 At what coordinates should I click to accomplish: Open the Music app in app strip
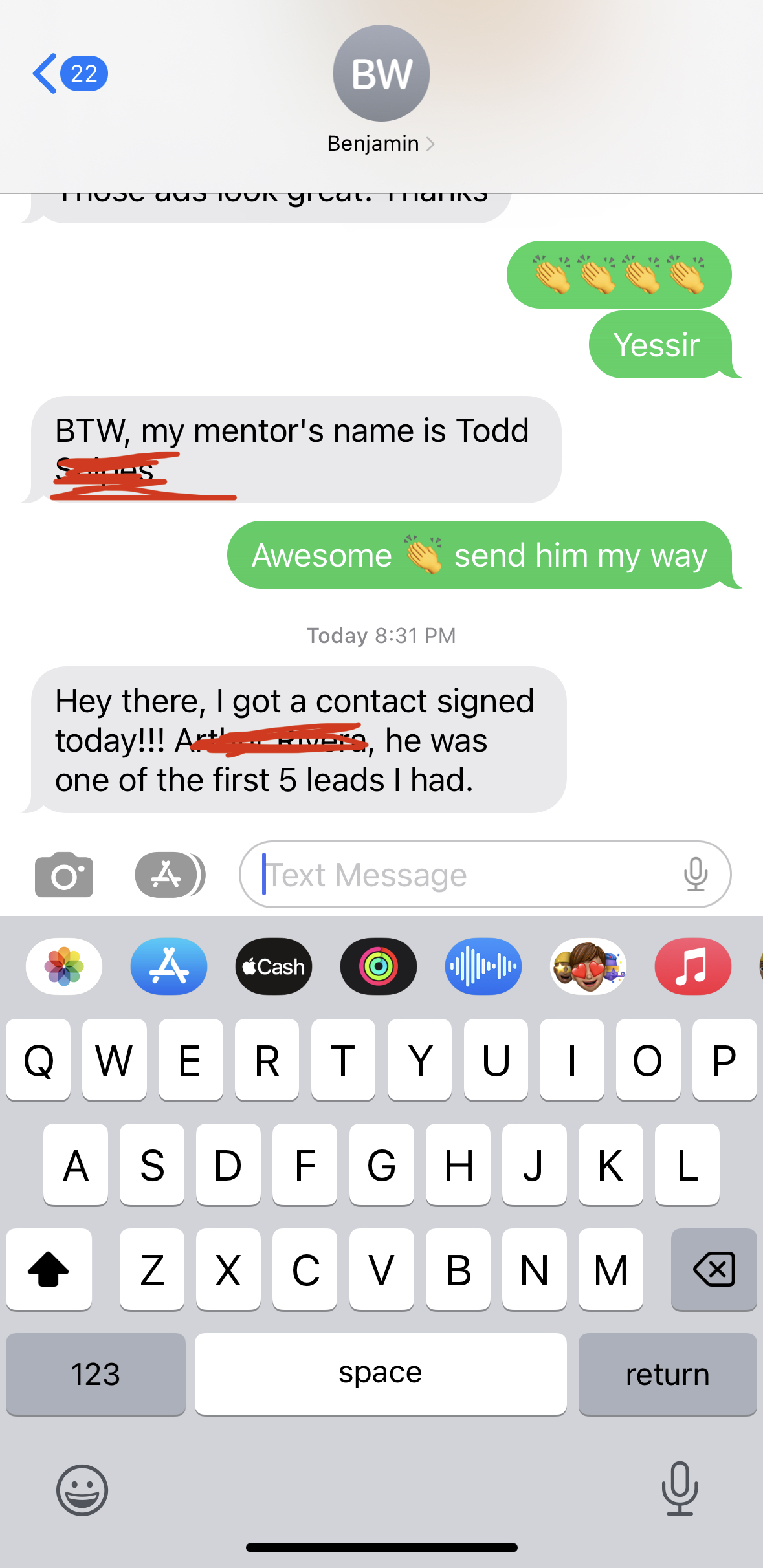pyautogui.click(x=692, y=966)
